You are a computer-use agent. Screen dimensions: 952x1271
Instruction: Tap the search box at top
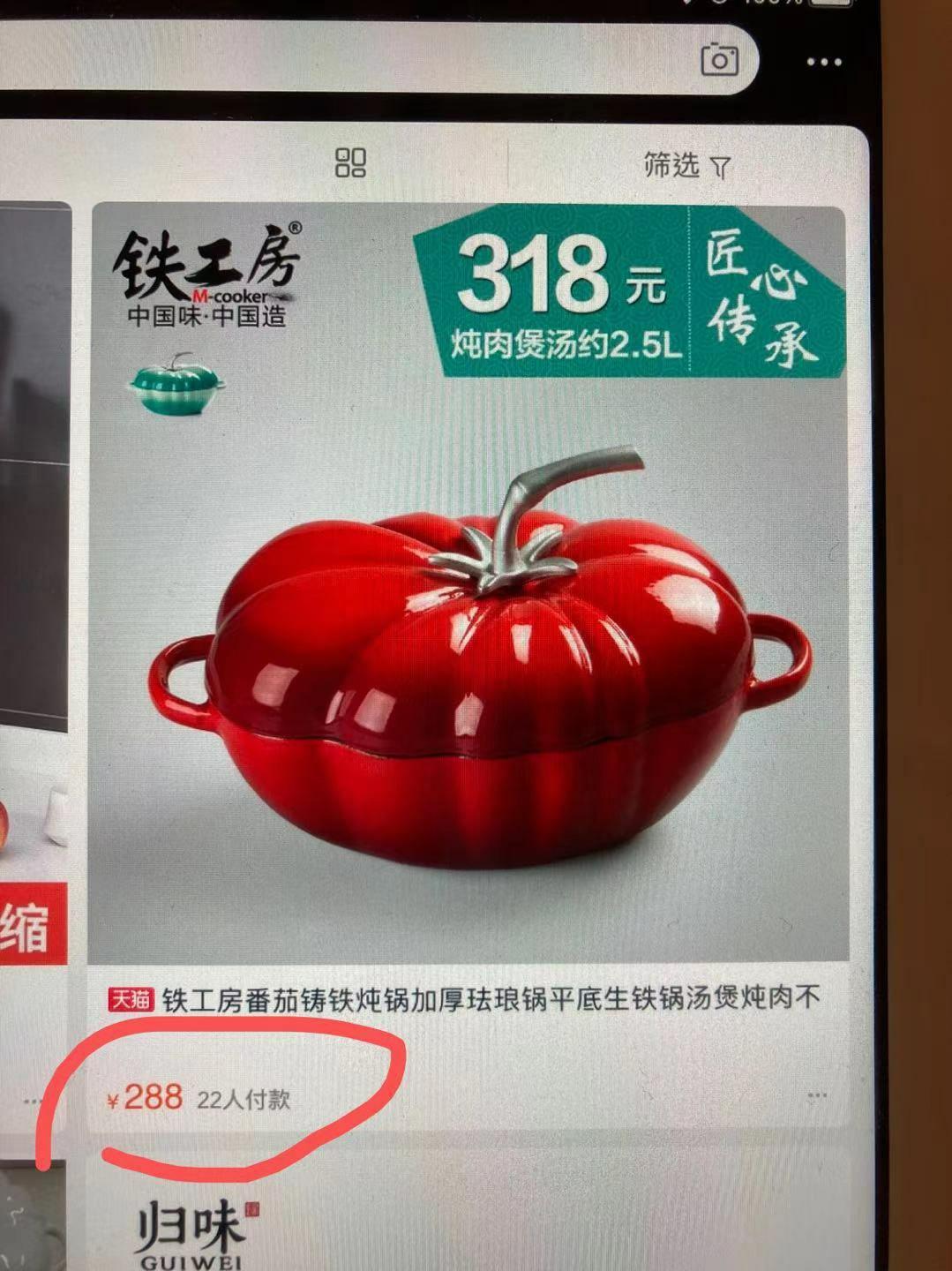click(x=353, y=60)
